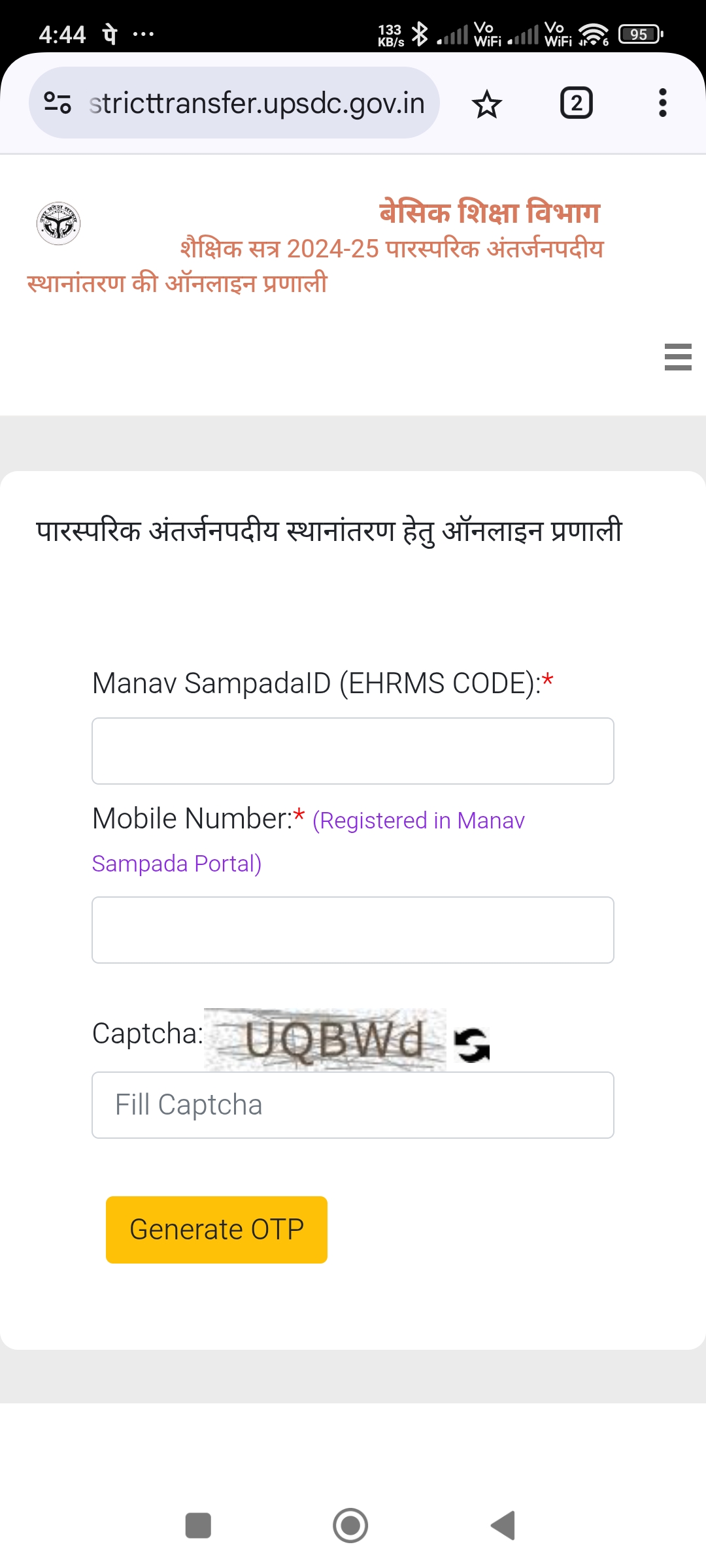Focus the Manav Sampada ID field
This screenshot has width=706, height=1568.
click(x=353, y=751)
